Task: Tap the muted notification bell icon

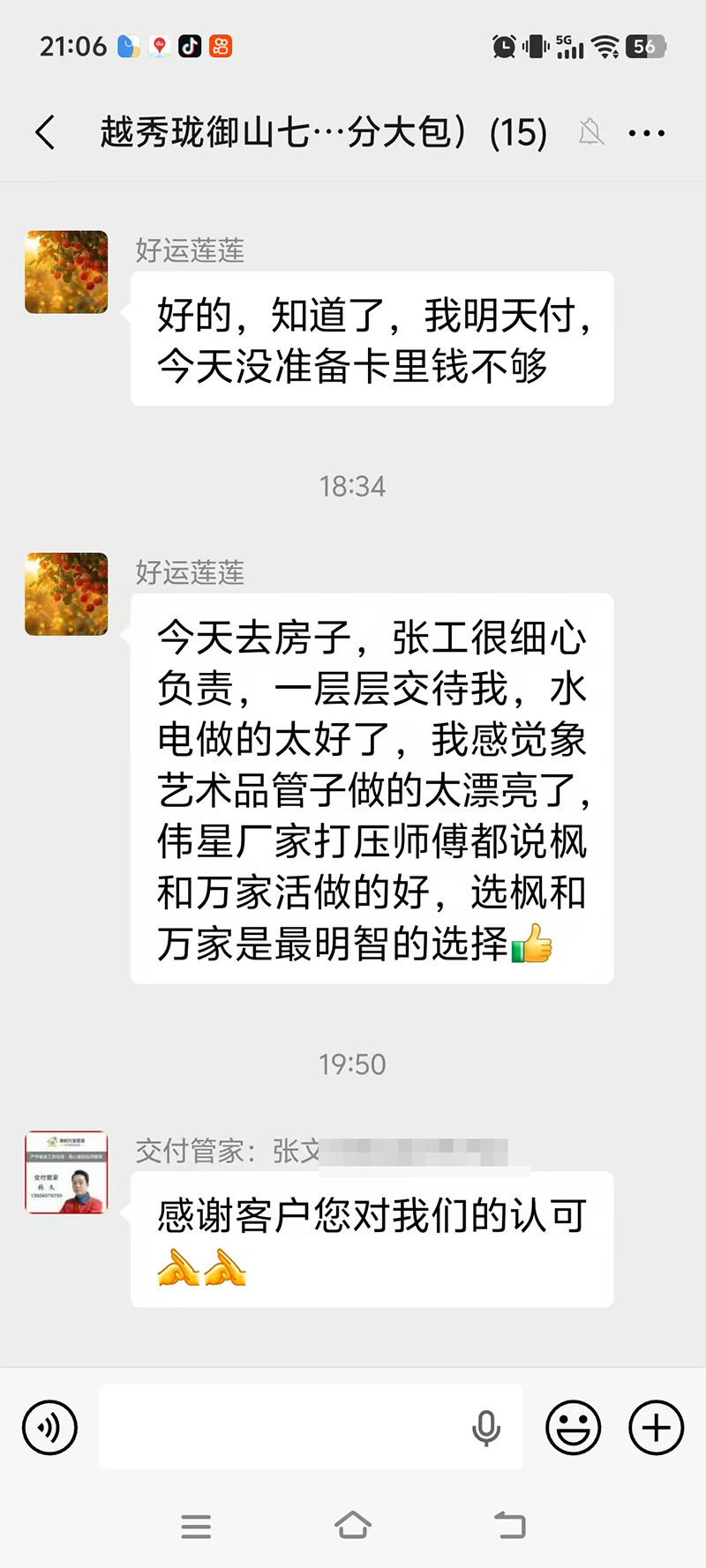Action: [592, 131]
